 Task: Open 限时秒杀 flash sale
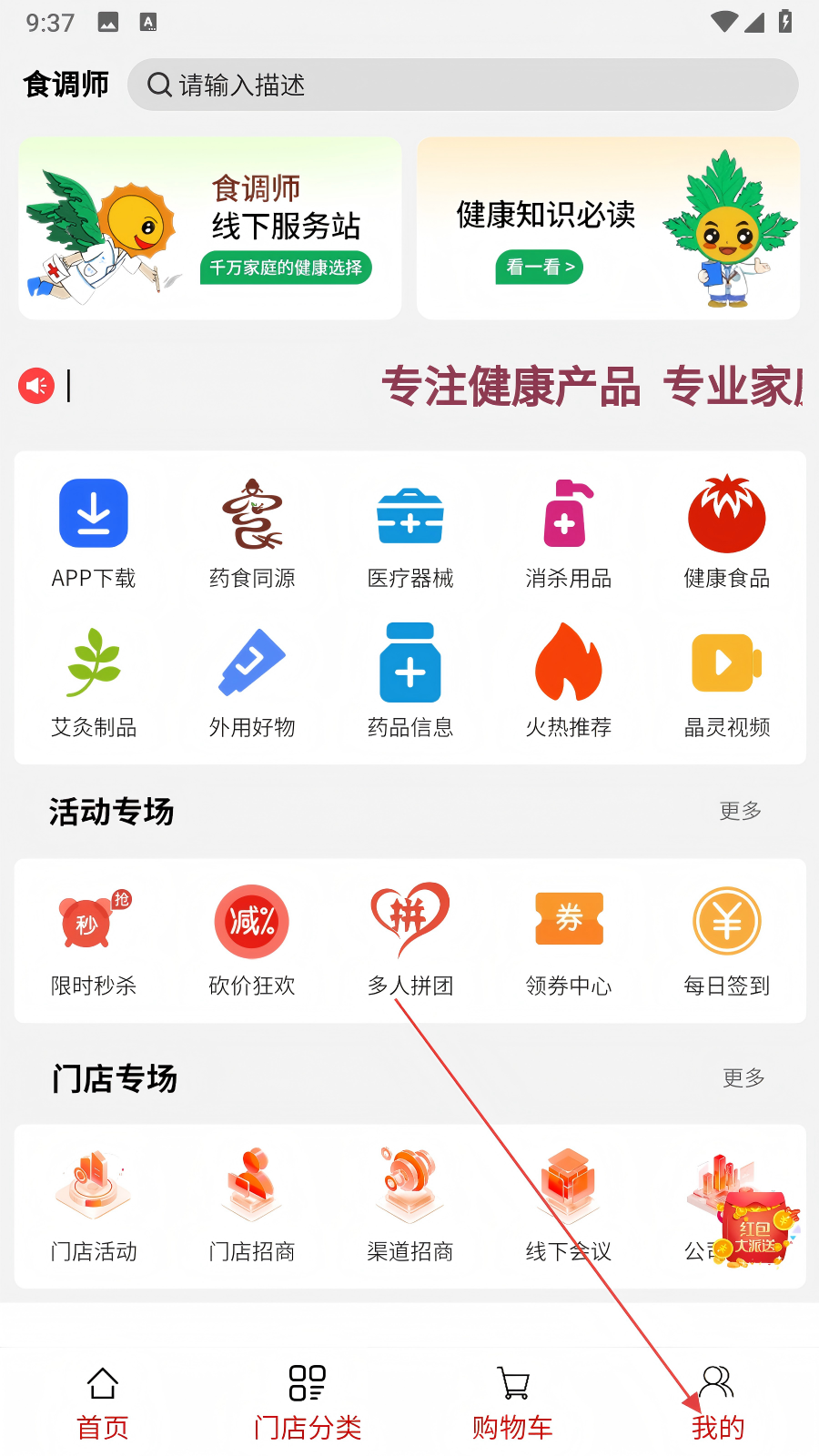(x=94, y=942)
